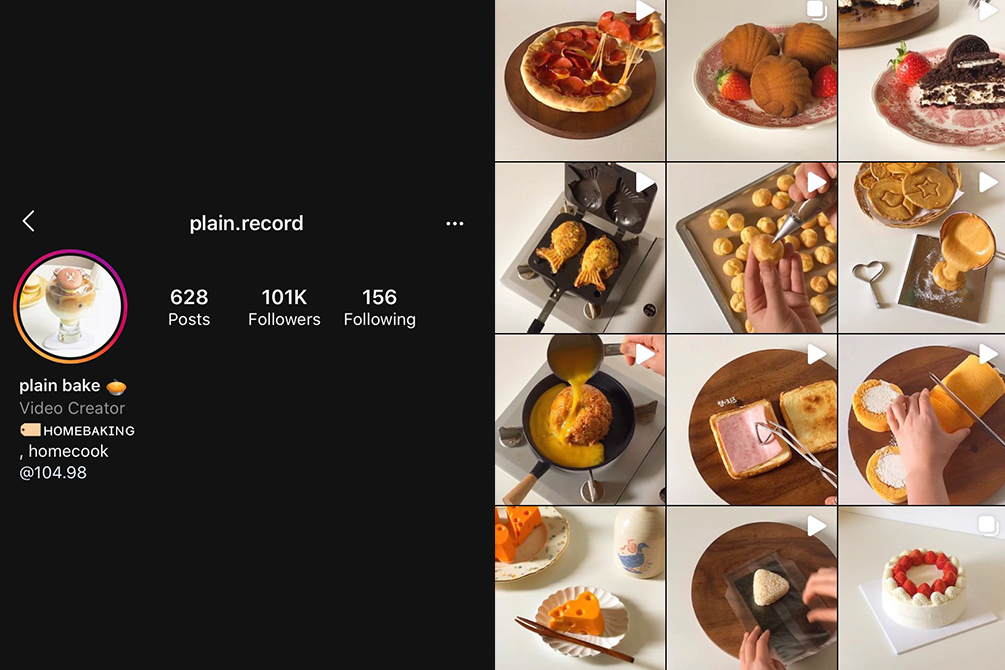Open the ham toast sandwich video
This screenshot has height=670, width=1005.
point(751,419)
